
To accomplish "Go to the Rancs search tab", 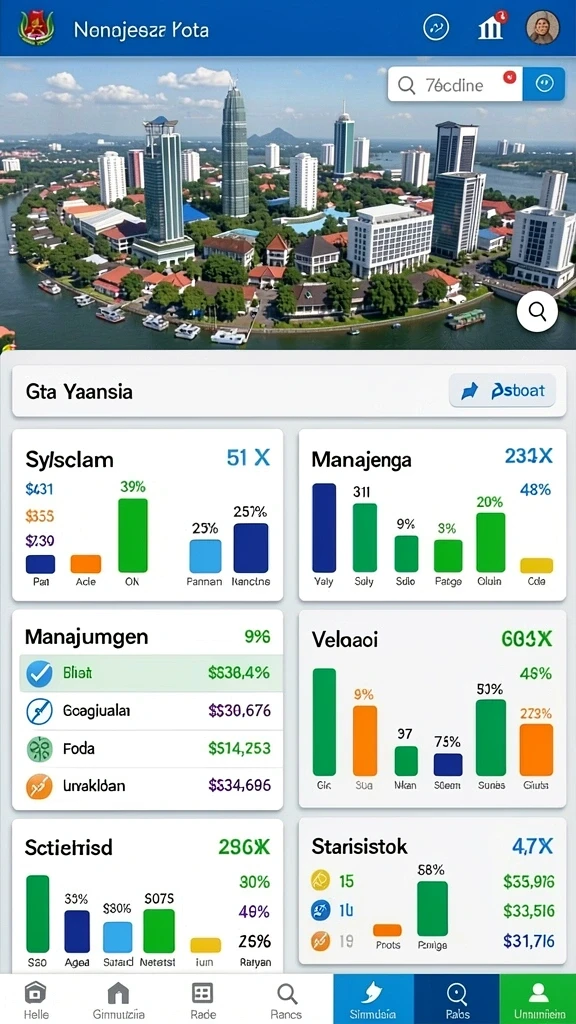I will pyautogui.click(x=287, y=999).
